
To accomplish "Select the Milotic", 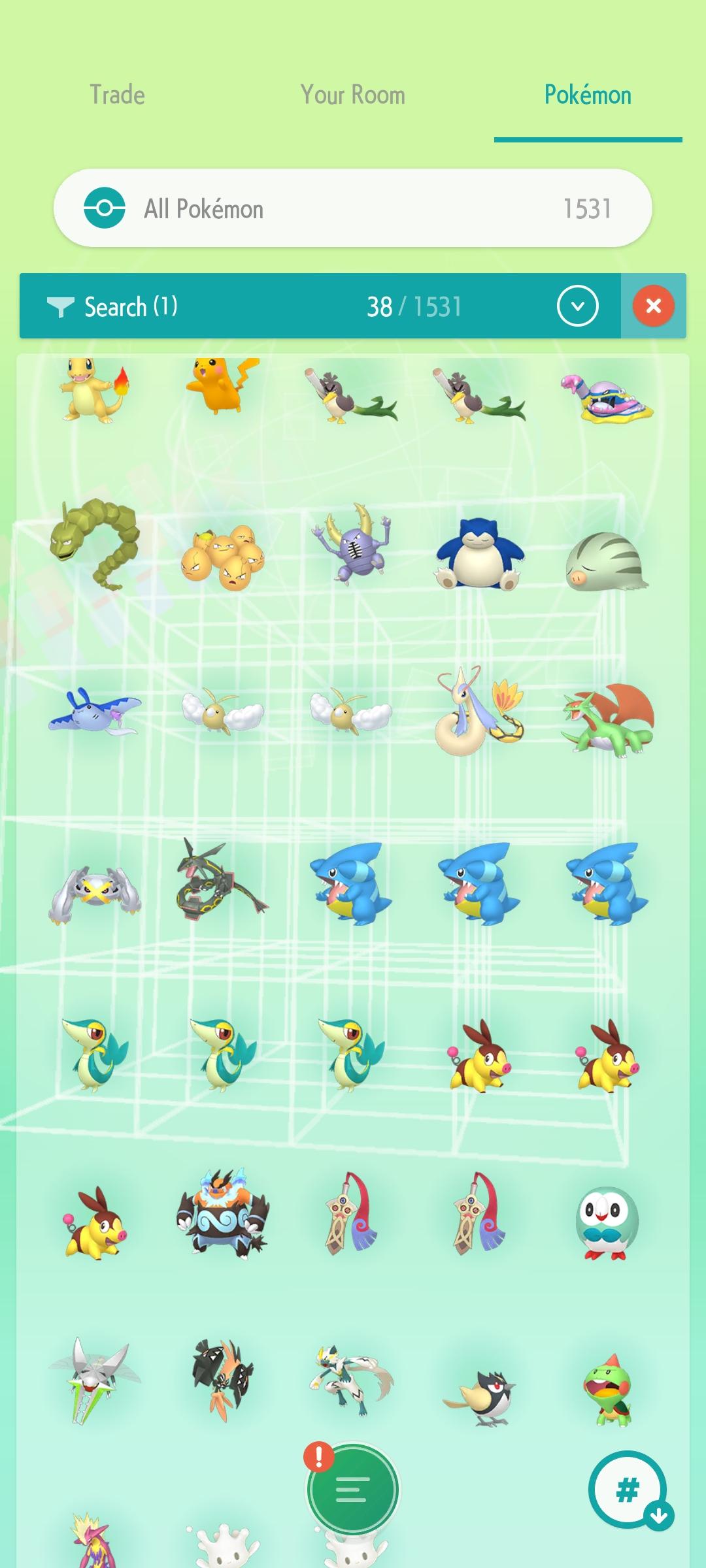I will pos(479,711).
